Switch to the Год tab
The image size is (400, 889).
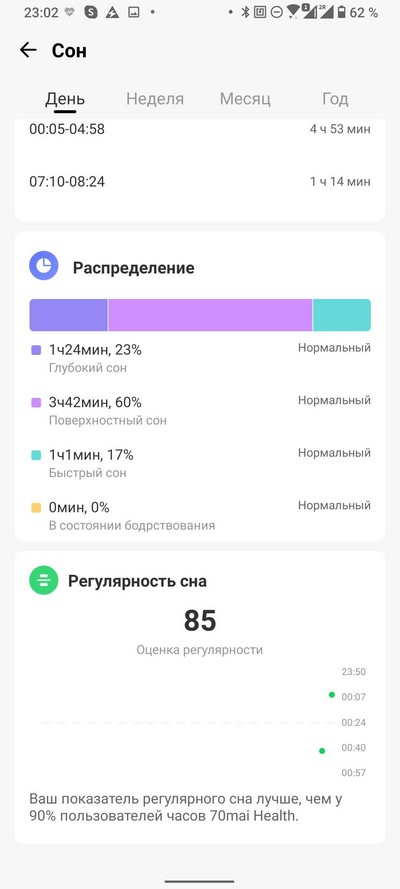tap(335, 99)
